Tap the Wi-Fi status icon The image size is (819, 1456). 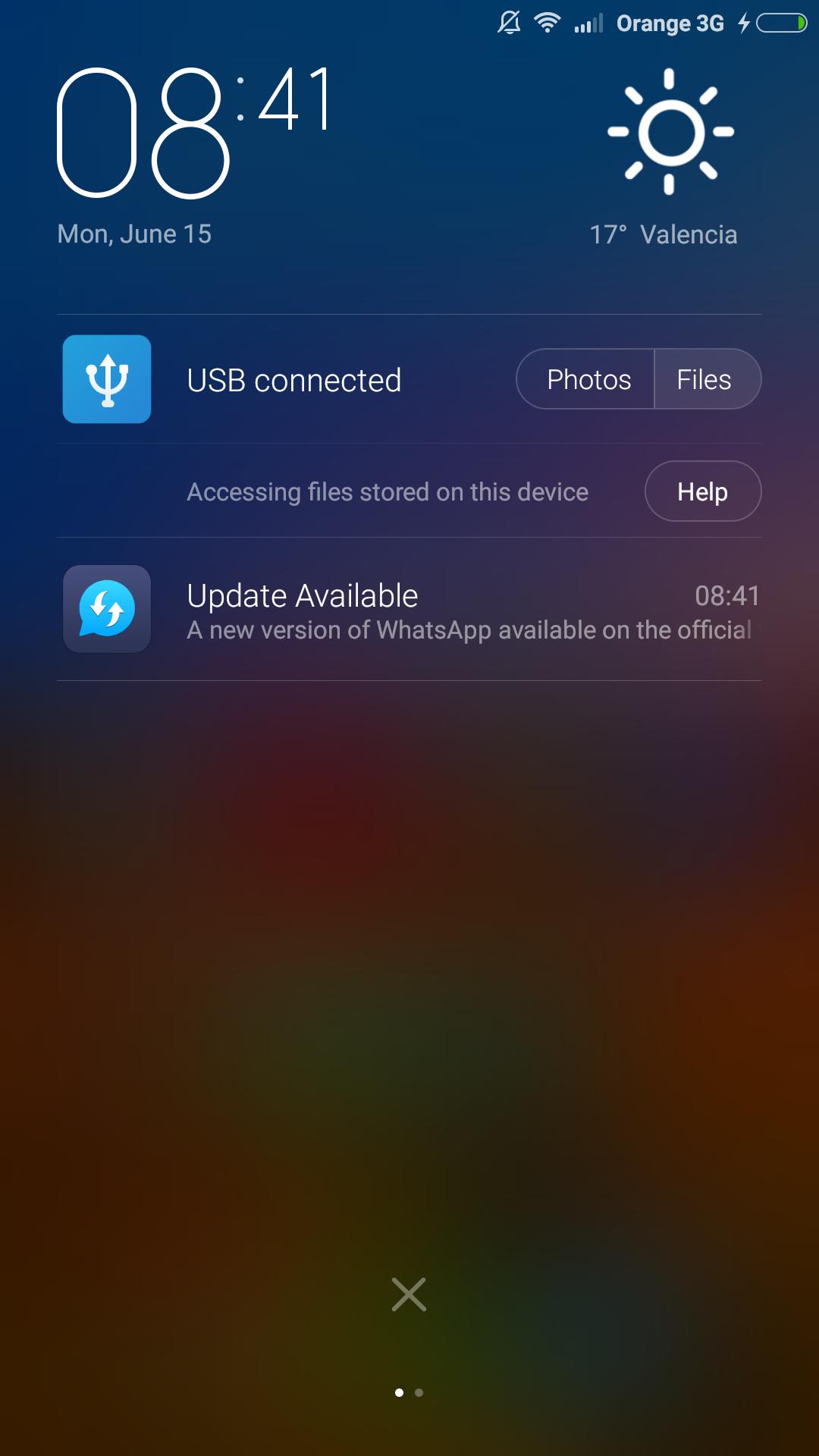tap(548, 23)
